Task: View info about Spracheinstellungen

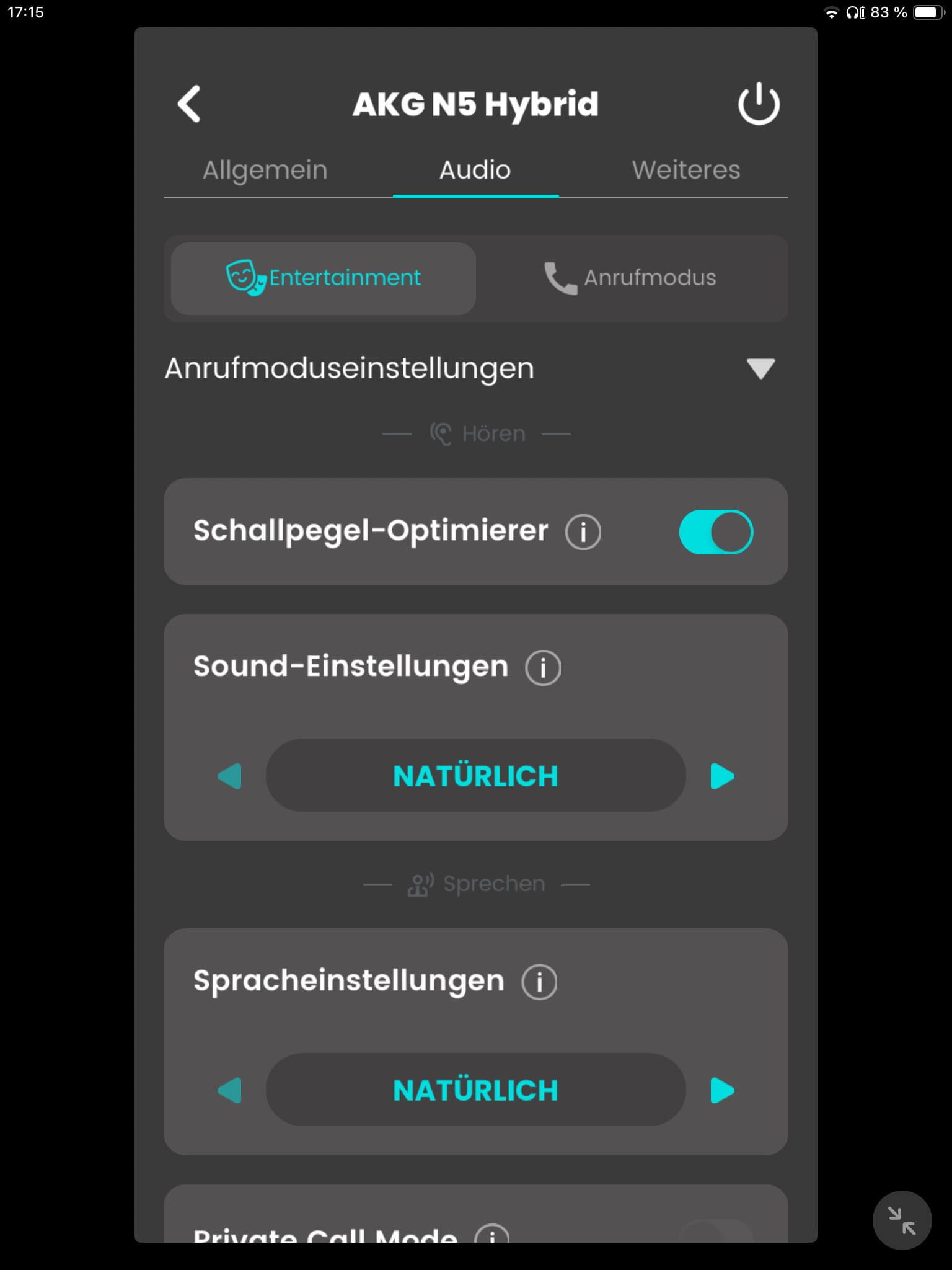Action: [x=539, y=982]
